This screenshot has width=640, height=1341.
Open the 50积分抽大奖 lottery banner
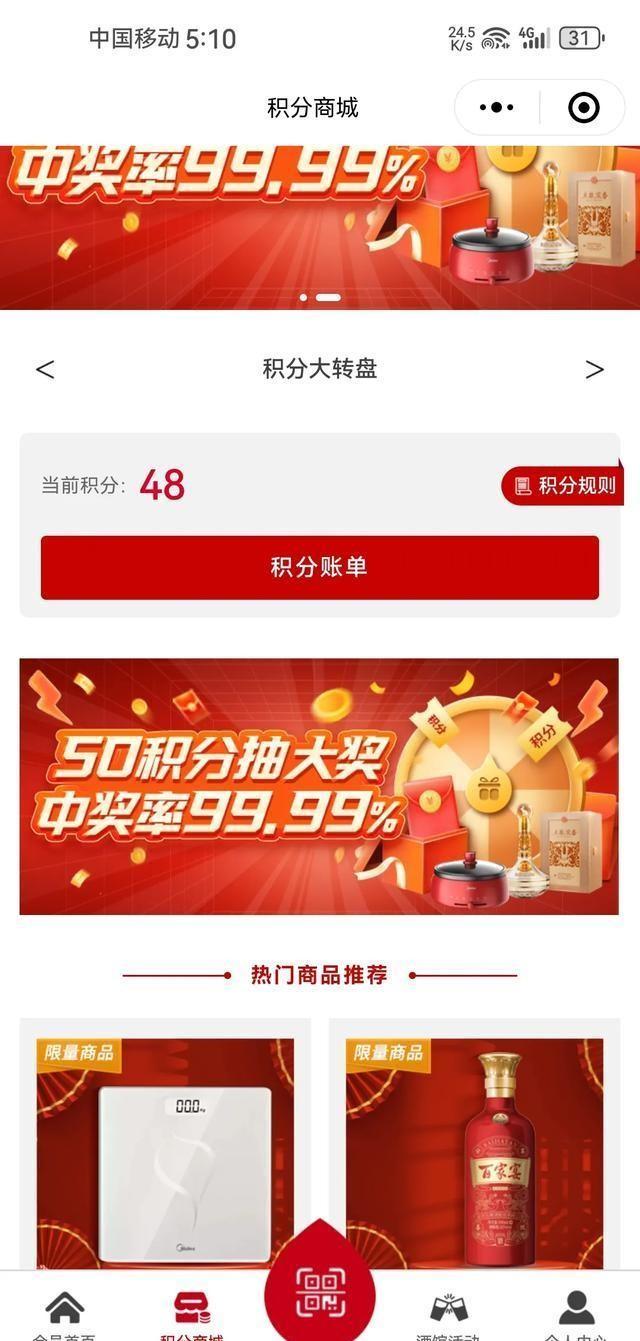(x=320, y=786)
